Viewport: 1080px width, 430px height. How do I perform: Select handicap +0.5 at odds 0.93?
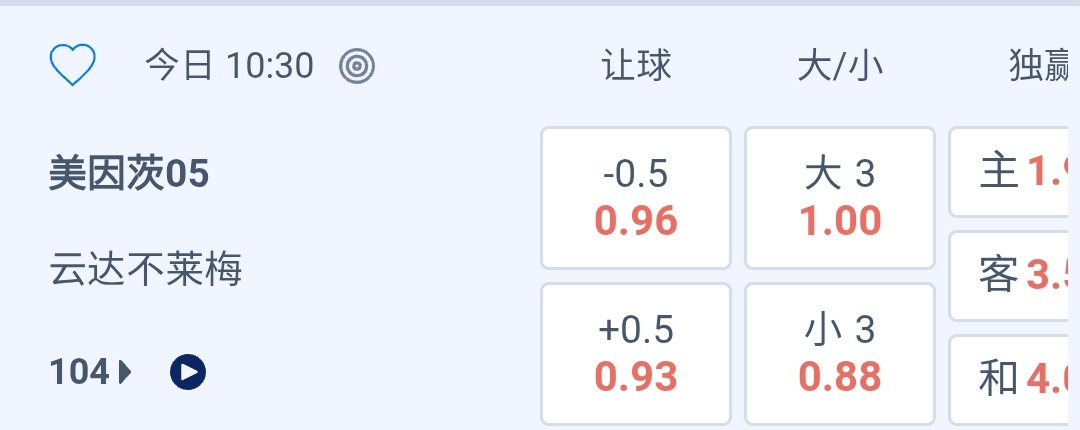(x=636, y=354)
